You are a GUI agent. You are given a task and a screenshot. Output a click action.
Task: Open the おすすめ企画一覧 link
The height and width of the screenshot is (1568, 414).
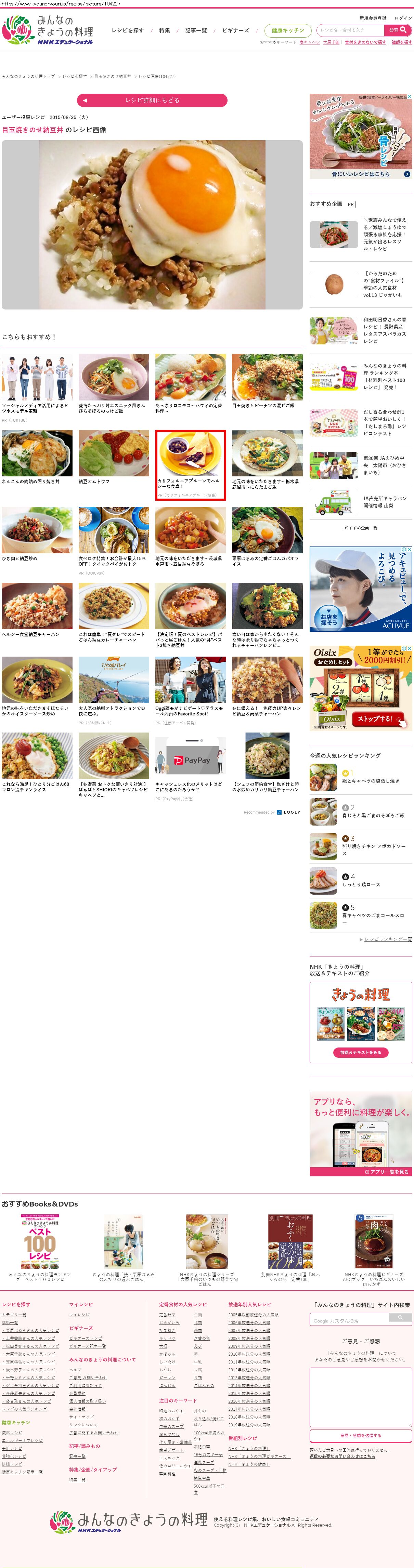[360, 528]
